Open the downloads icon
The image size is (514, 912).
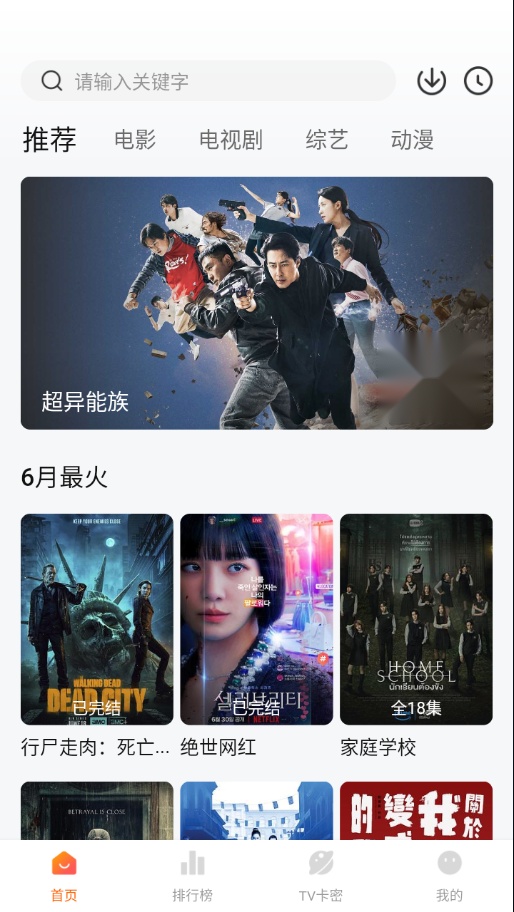[431, 81]
